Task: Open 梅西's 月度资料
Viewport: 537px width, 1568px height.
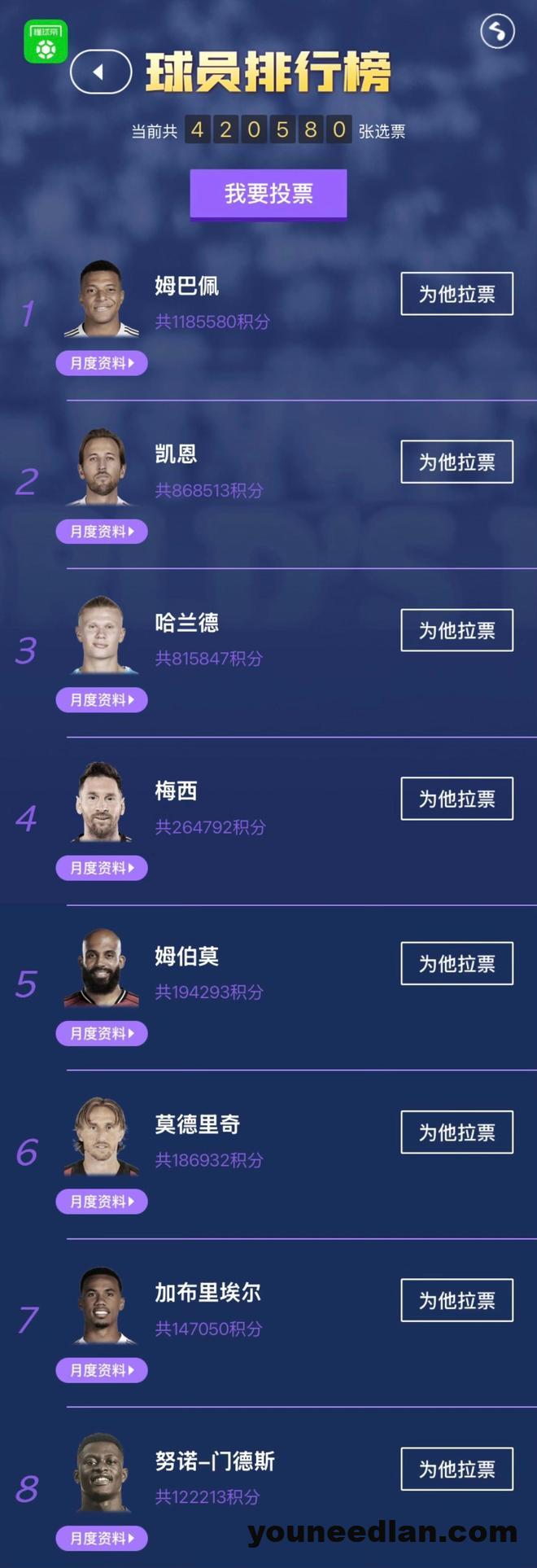Action: point(102,868)
